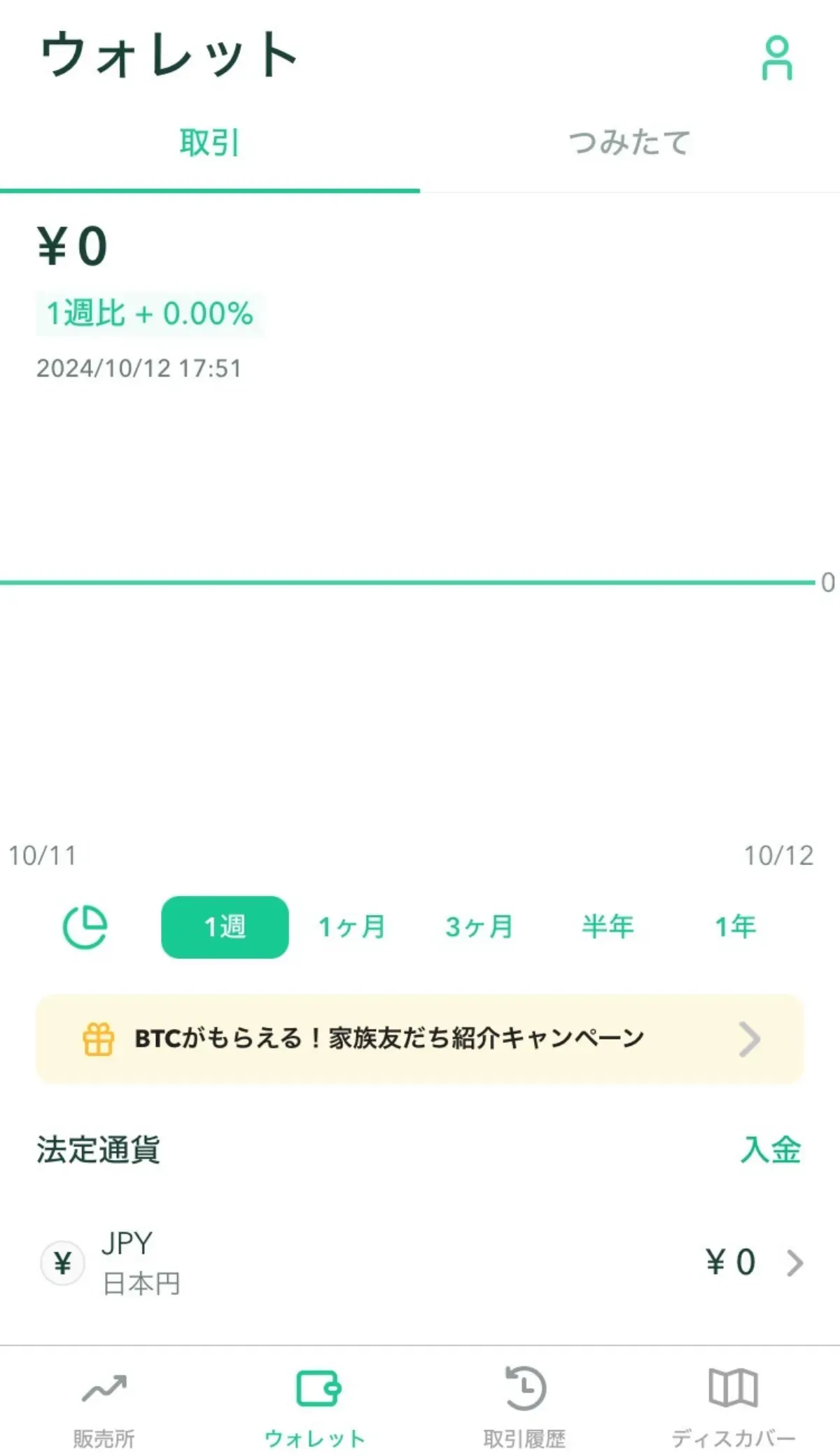Open the pie chart portfolio view

click(x=85, y=927)
